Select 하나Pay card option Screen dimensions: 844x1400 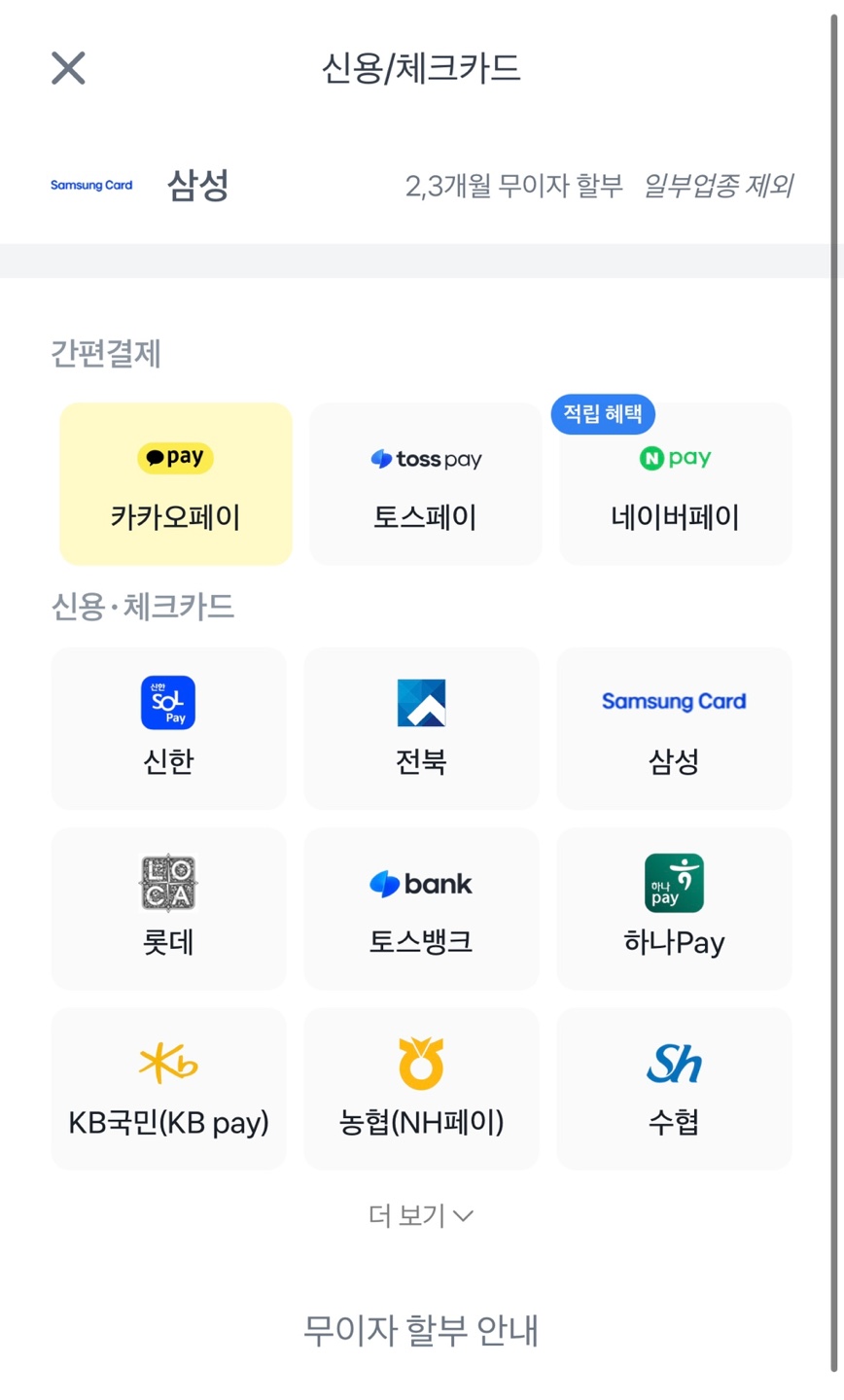674,908
